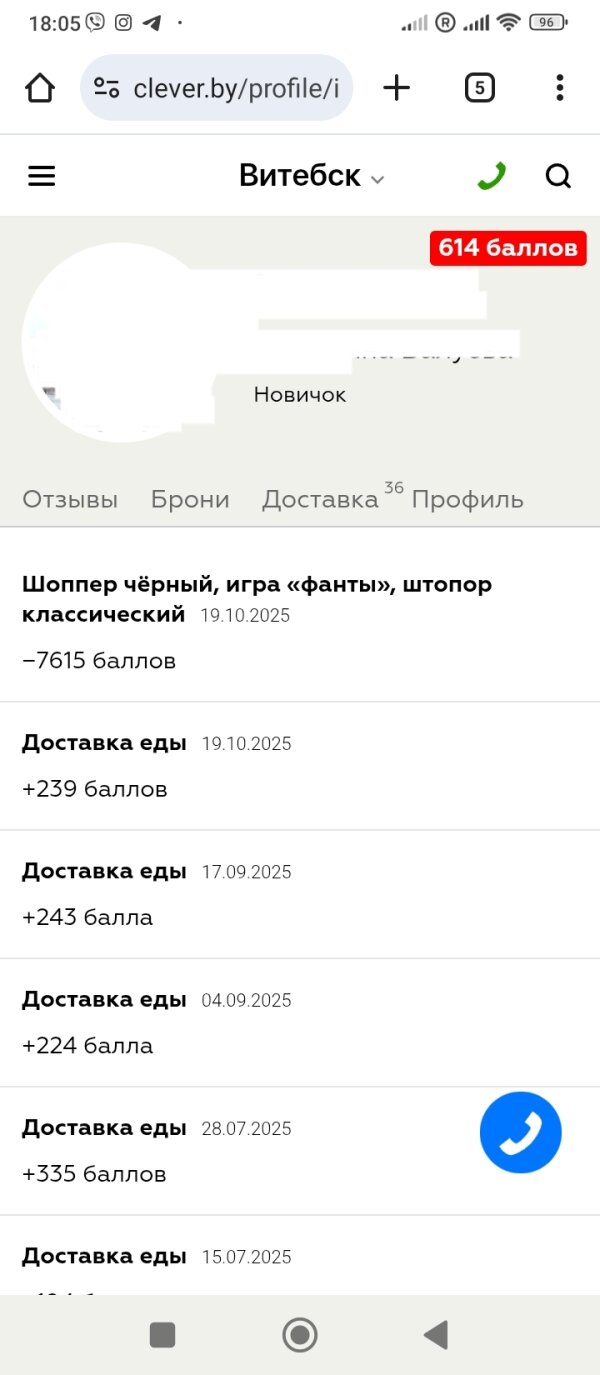The image size is (600, 1375).
Task: Open the browser overflow menu
Action: point(560,88)
